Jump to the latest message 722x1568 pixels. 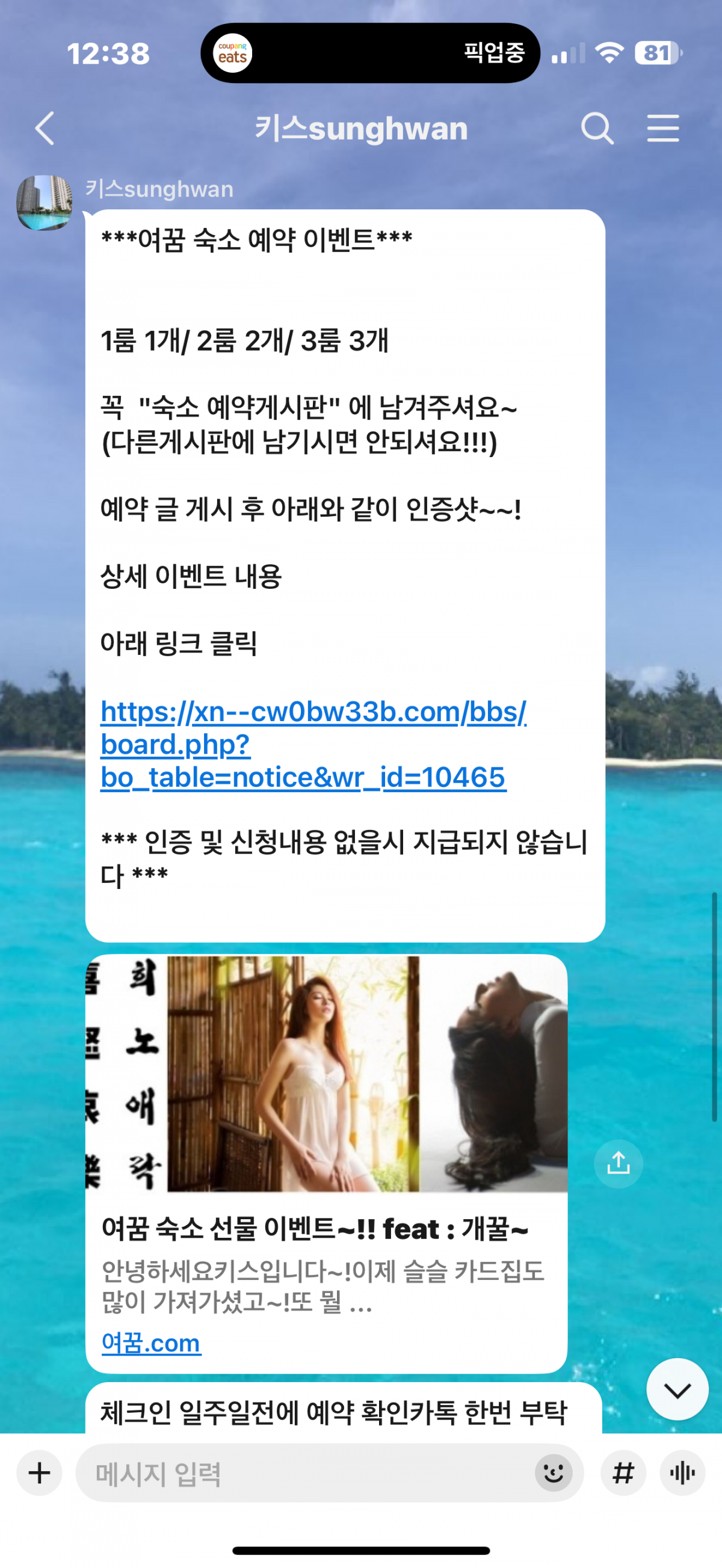677,1389
